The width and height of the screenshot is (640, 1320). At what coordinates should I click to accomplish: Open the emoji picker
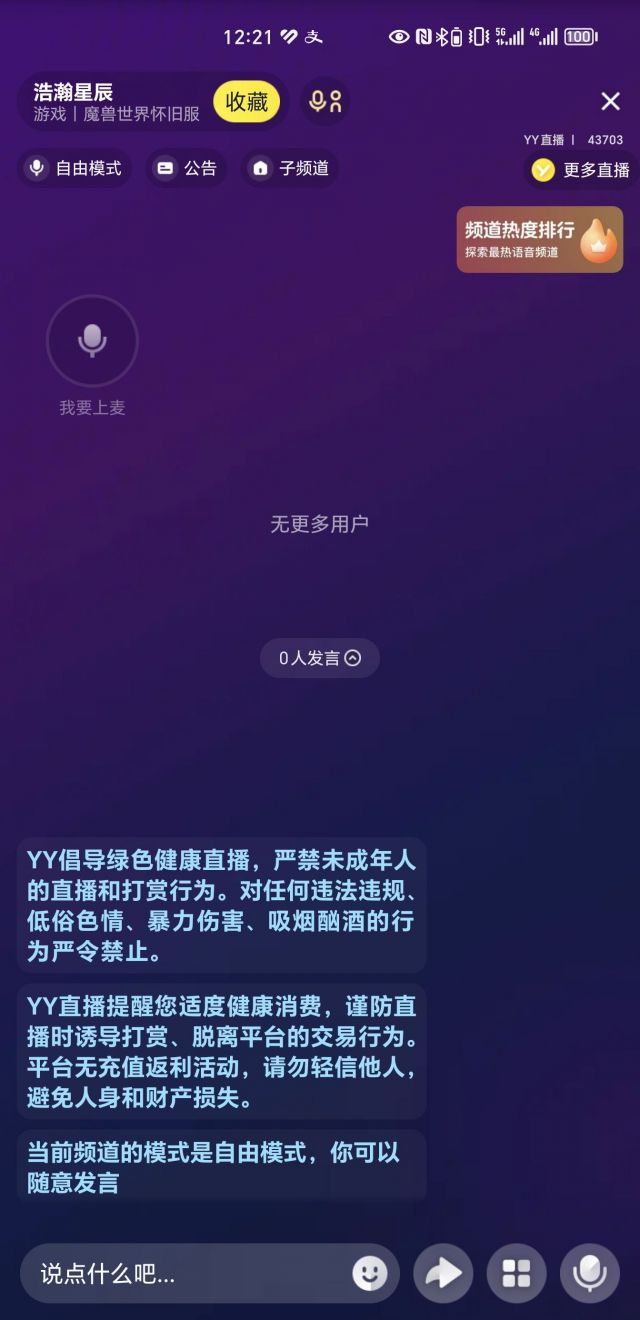370,1273
